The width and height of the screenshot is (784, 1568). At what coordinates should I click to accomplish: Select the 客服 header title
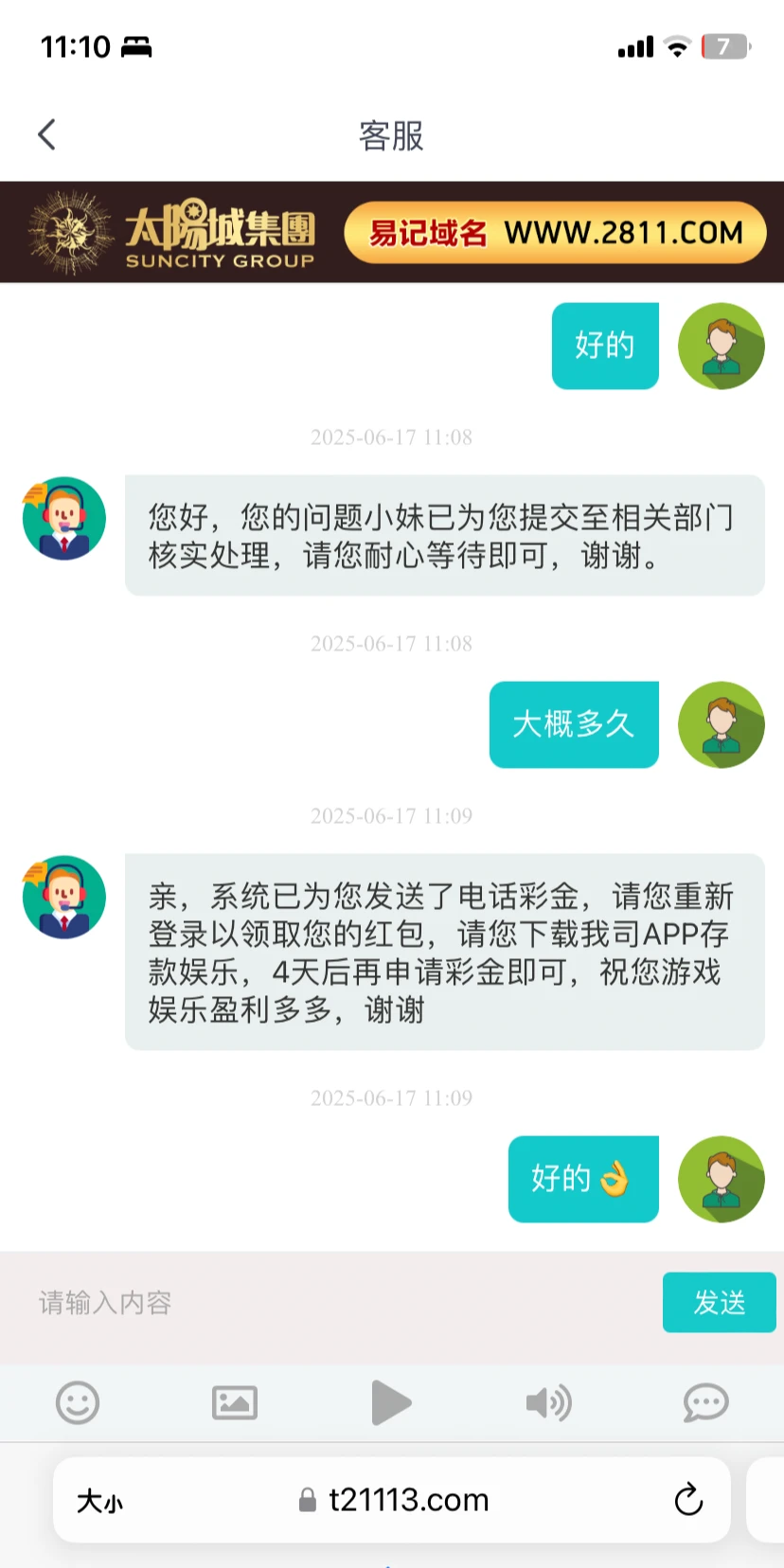pyautogui.click(x=392, y=137)
